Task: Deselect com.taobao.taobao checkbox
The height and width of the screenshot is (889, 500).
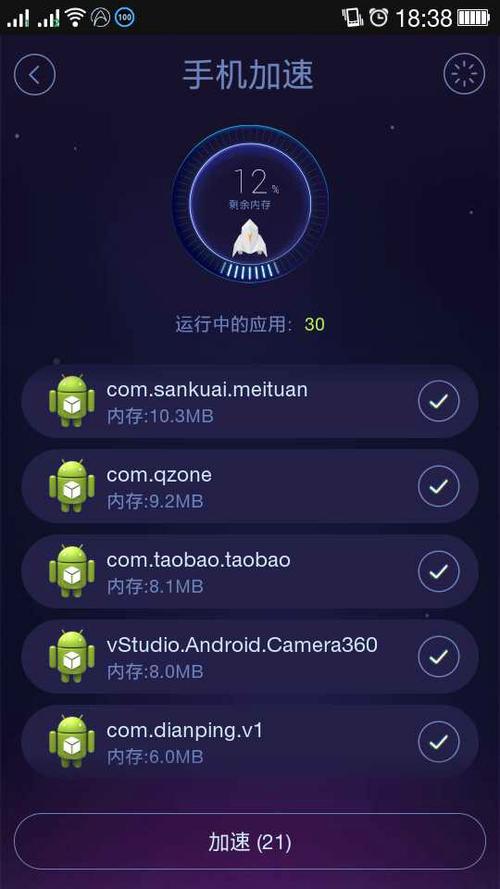Action: click(x=439, y=572)
